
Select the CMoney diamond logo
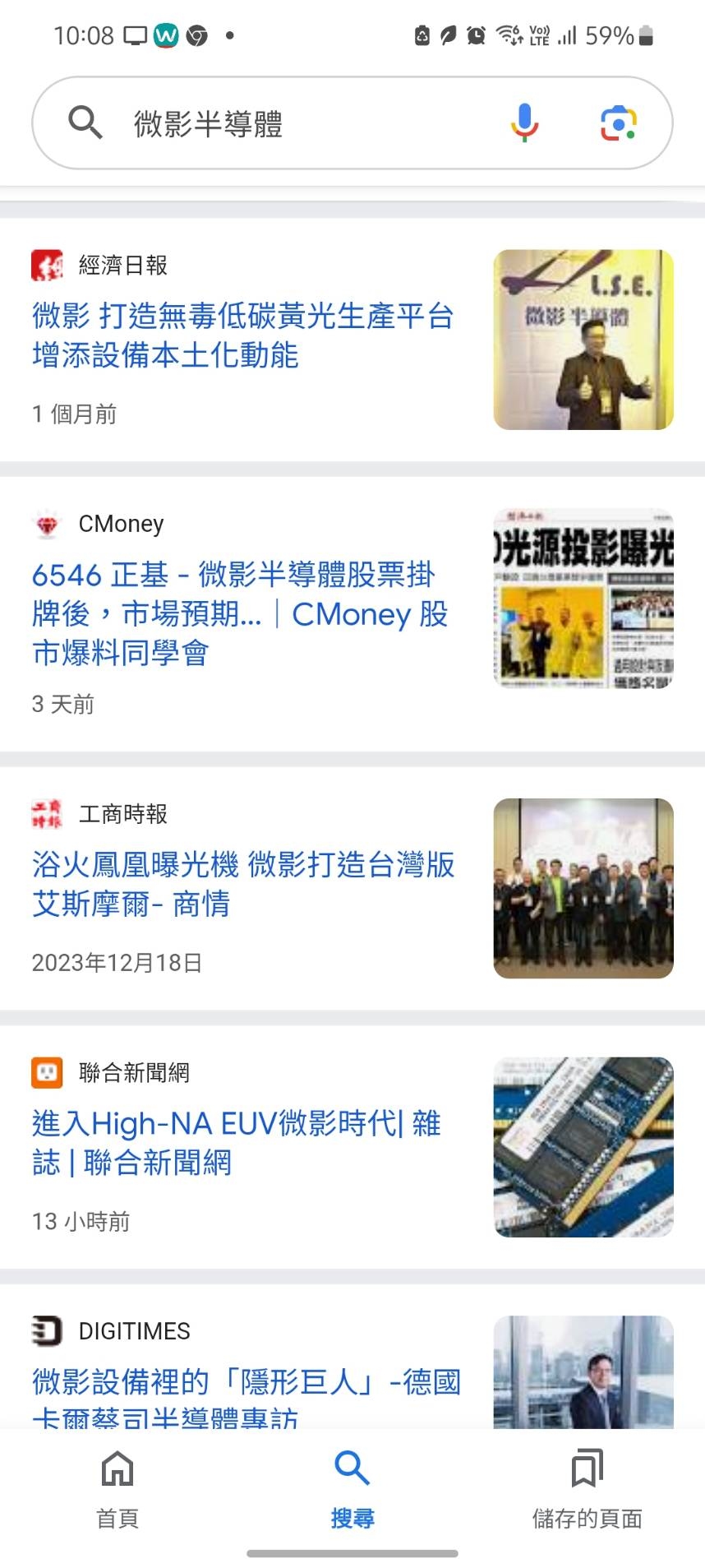(47, 524)
